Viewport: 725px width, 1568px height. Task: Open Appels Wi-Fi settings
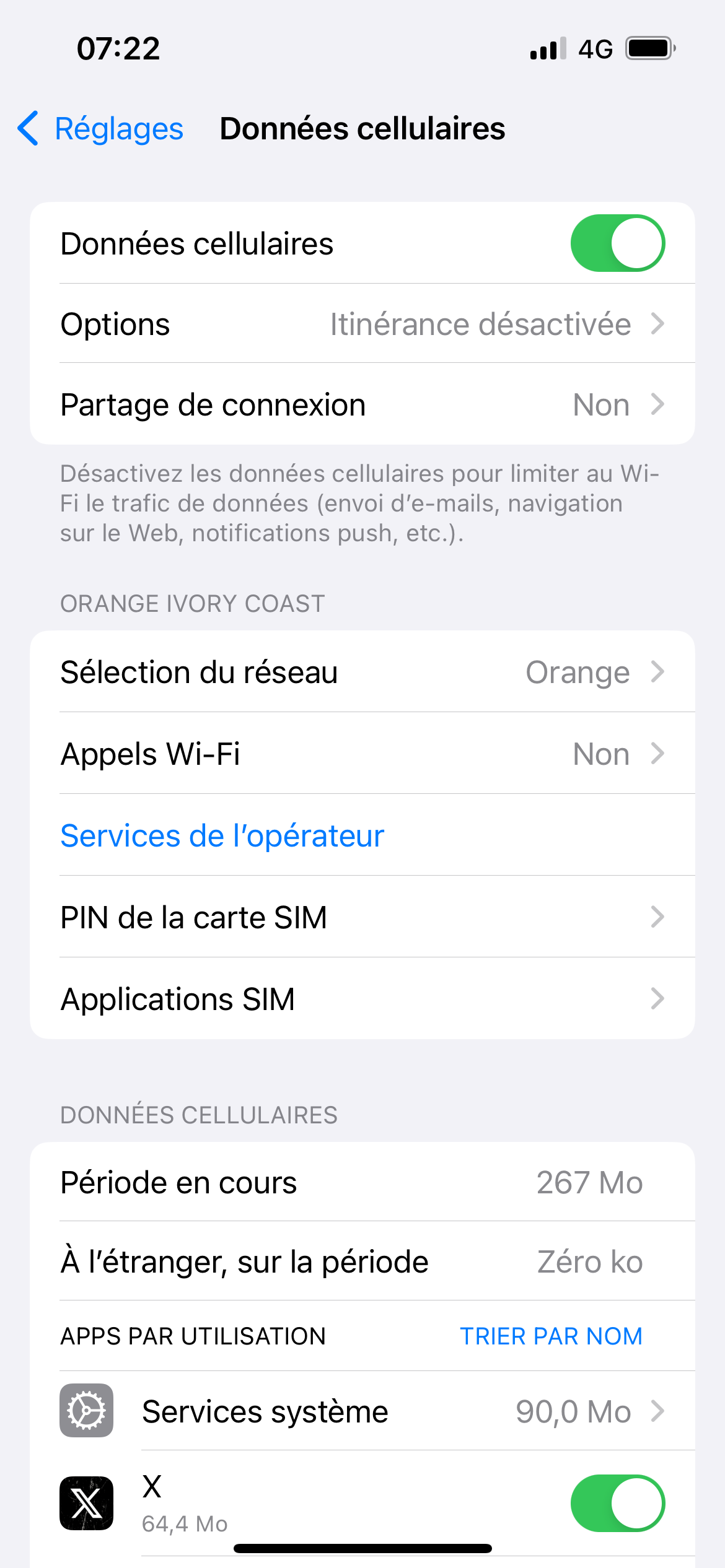(x=362, y=754)
